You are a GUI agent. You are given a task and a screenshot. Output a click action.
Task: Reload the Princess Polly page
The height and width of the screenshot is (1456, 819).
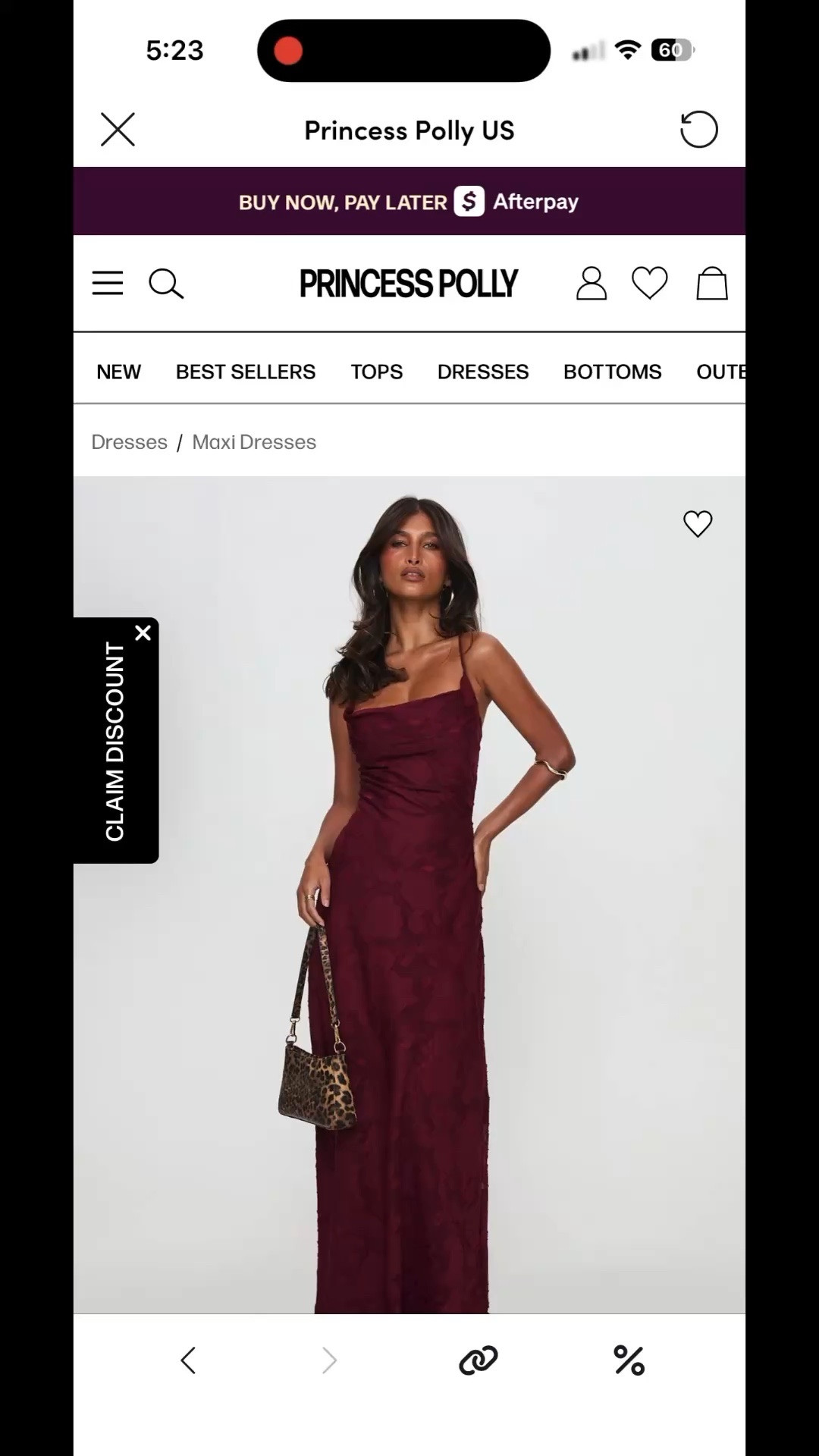[698, 130]
